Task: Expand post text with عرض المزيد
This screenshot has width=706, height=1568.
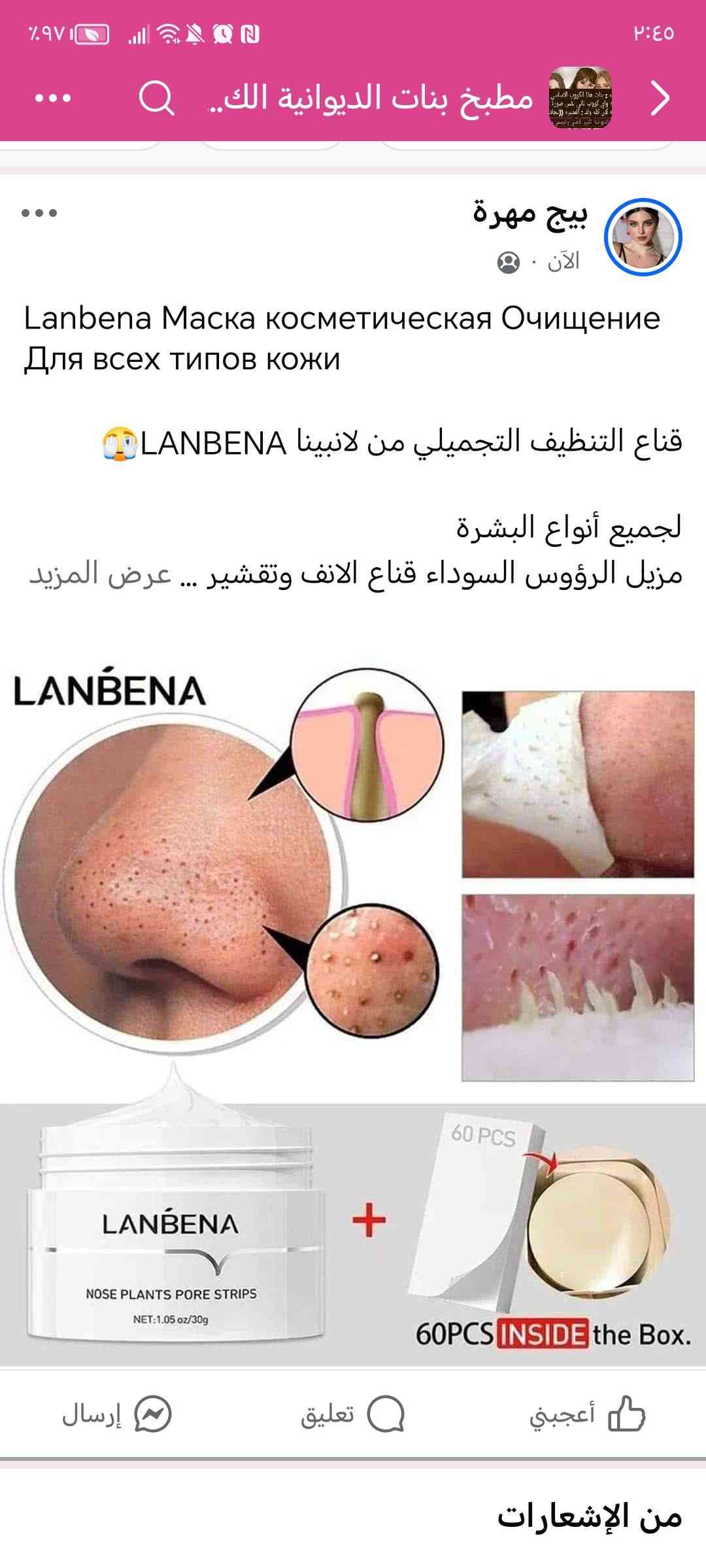Action: [x=100, y=574]
